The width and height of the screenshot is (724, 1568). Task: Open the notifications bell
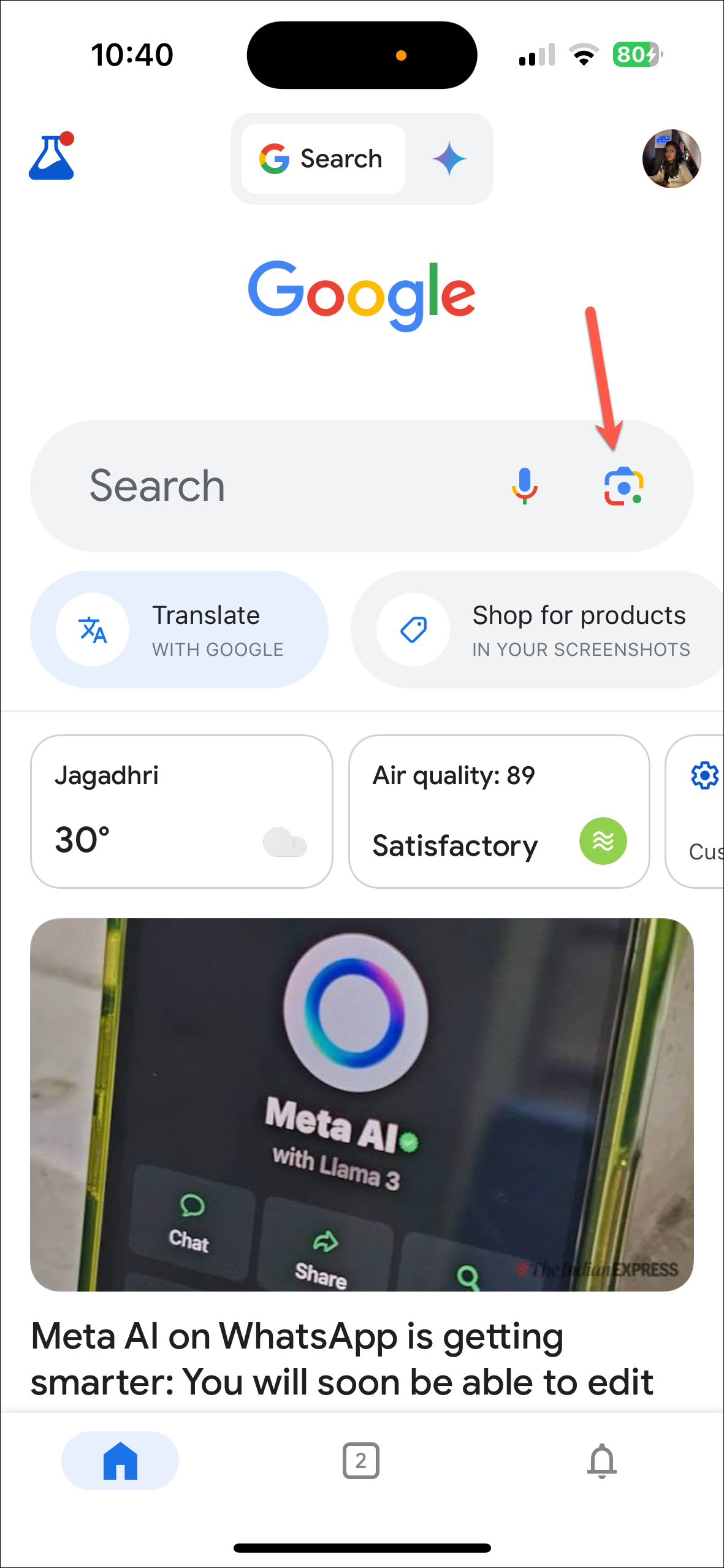[601, 1461]
